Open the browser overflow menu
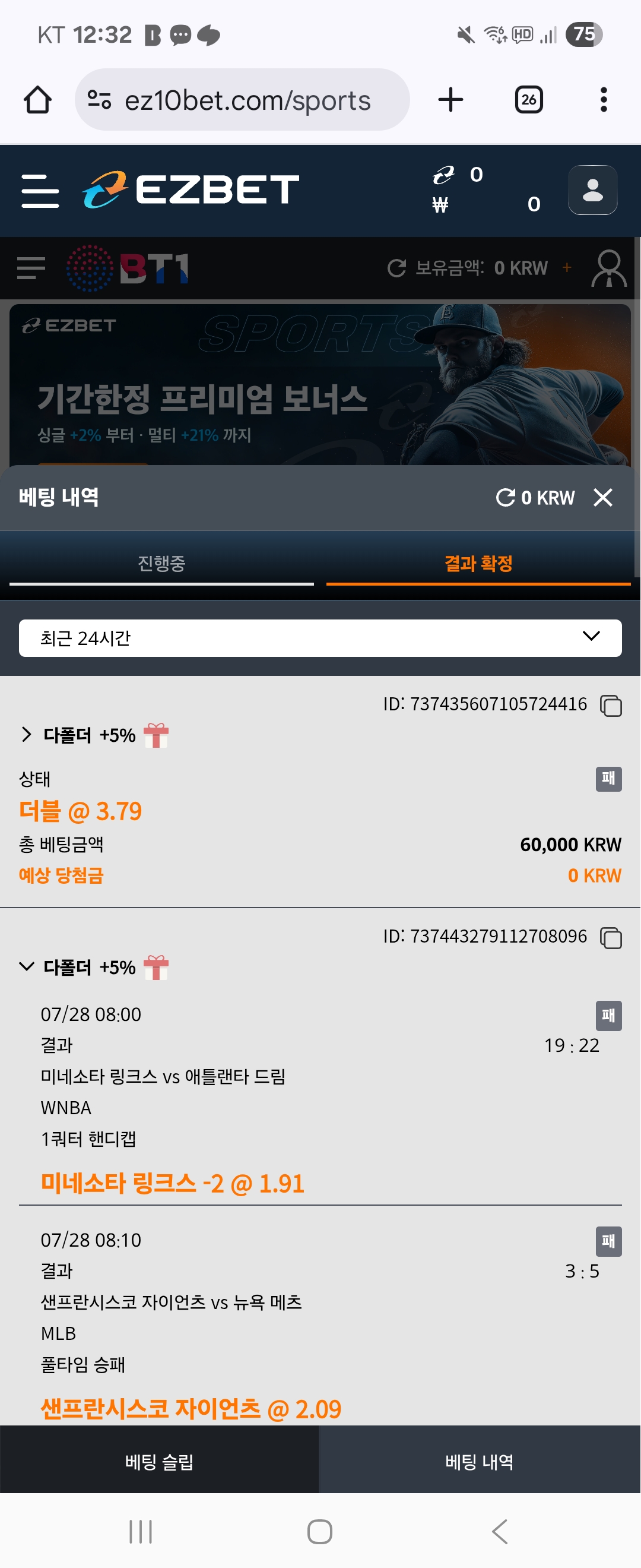 603,100
